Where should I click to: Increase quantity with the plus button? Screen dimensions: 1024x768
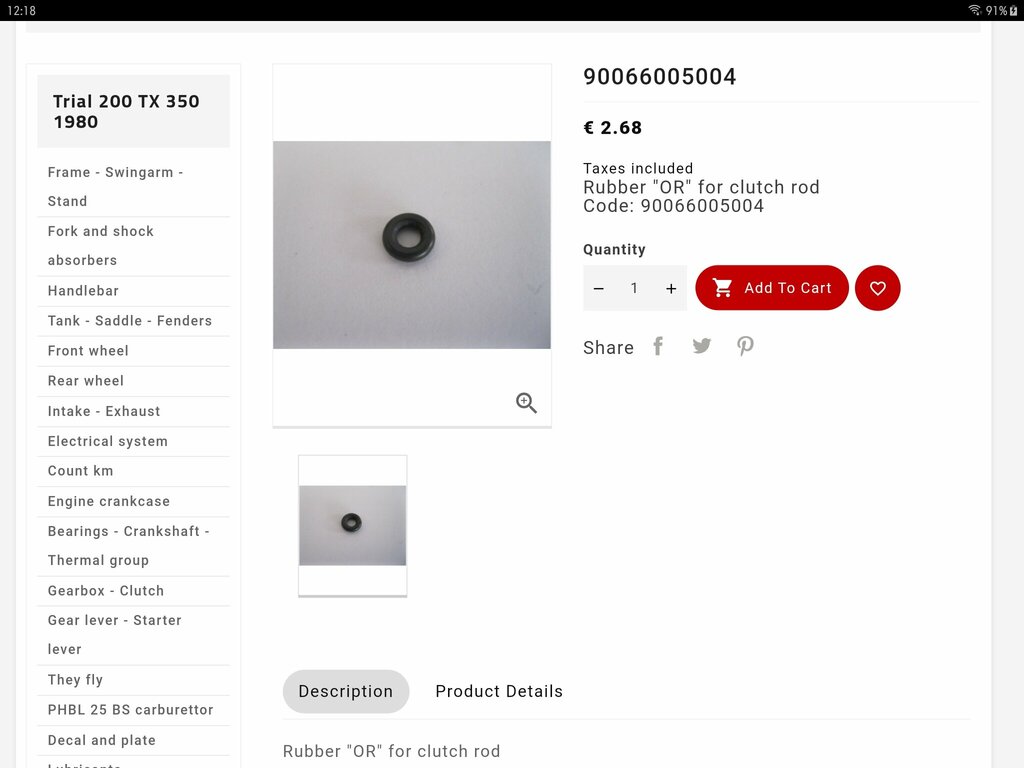tap(671, 288)
